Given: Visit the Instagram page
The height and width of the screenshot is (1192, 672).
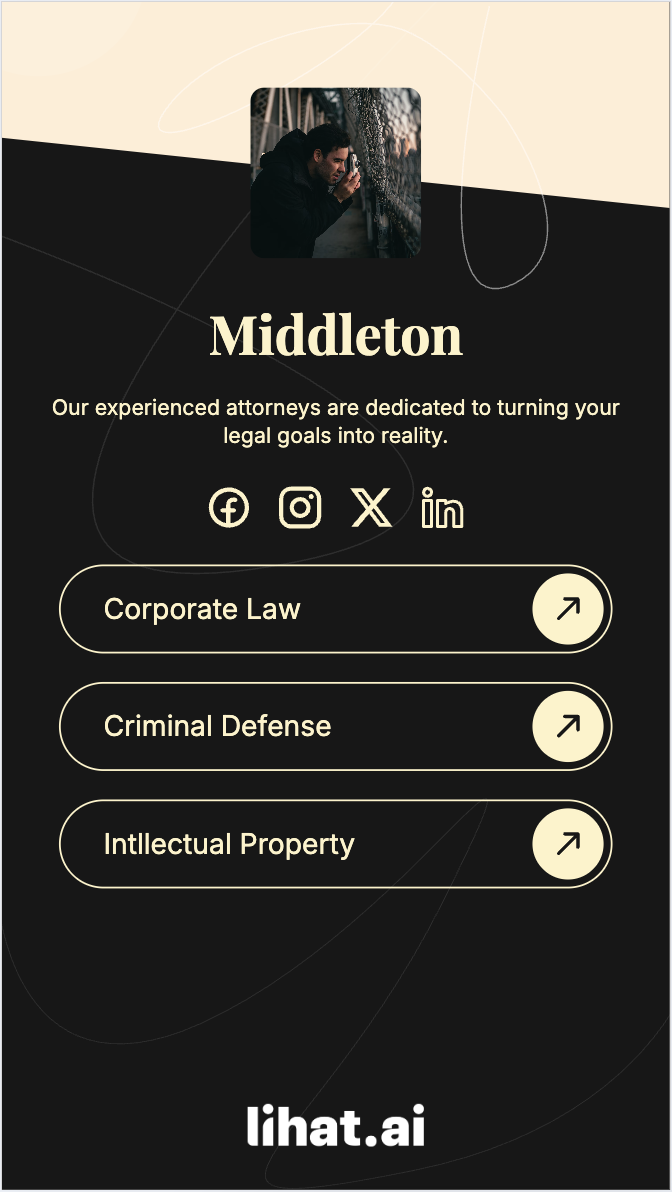Looking at the screenshot, I should click(300, 508).
